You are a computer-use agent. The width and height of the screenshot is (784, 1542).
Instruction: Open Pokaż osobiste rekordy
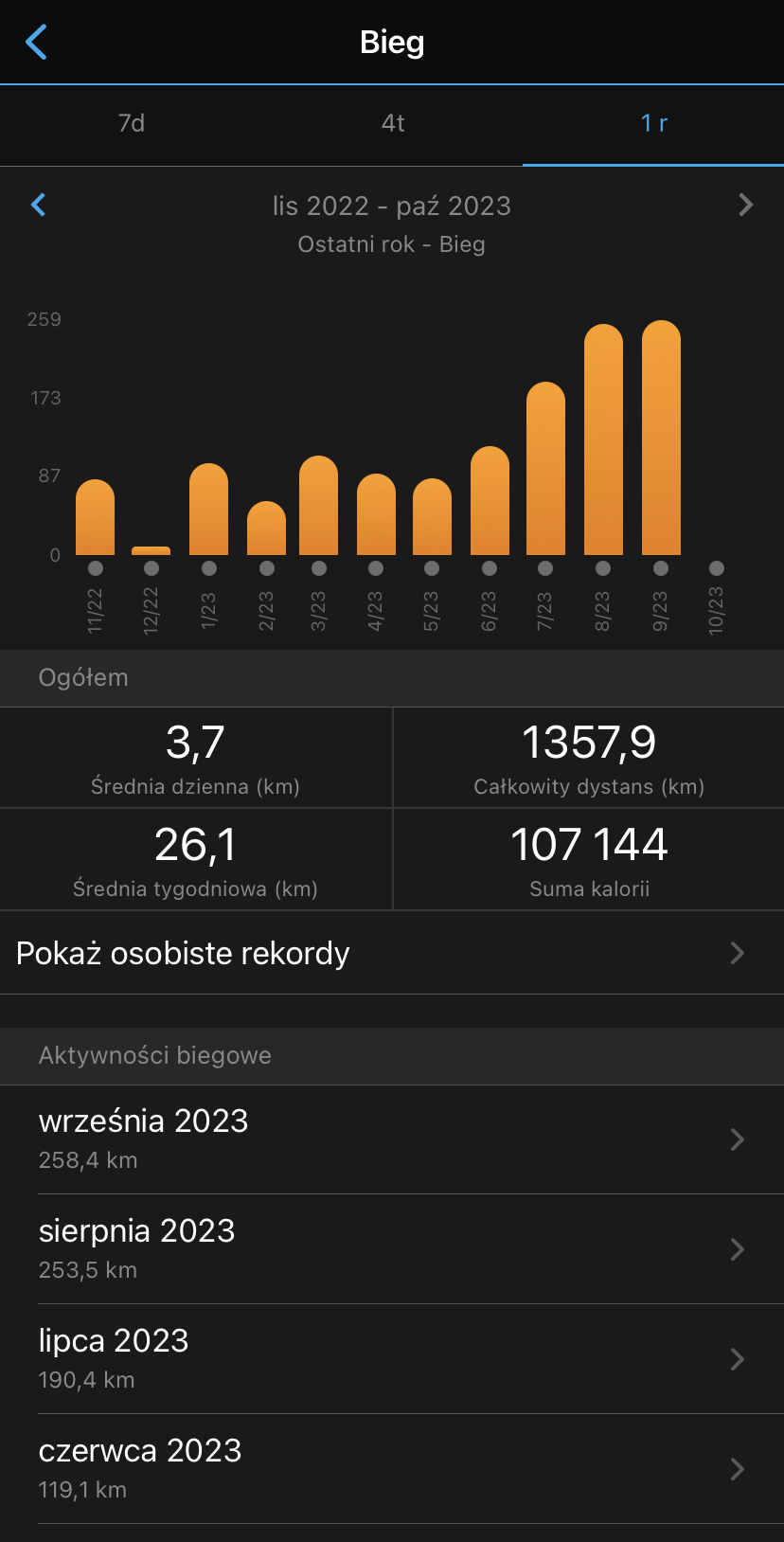[392, 953]
